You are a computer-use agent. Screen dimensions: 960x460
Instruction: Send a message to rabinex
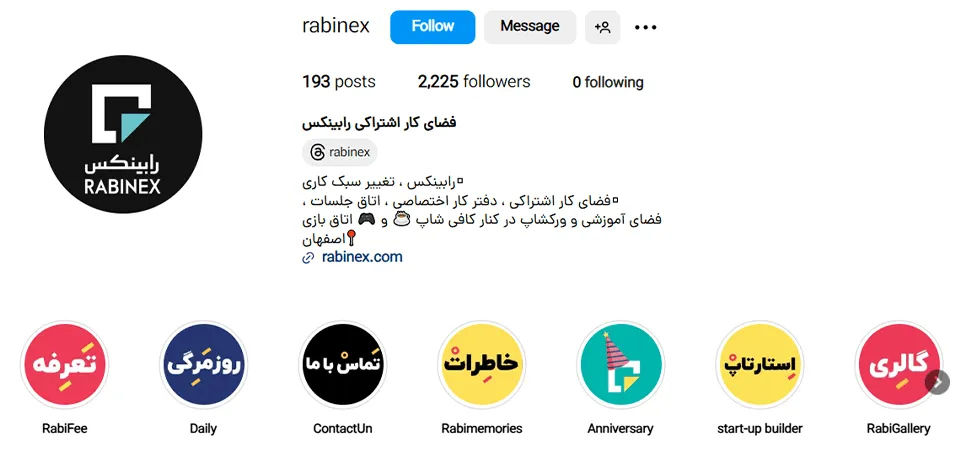(529, 27)
